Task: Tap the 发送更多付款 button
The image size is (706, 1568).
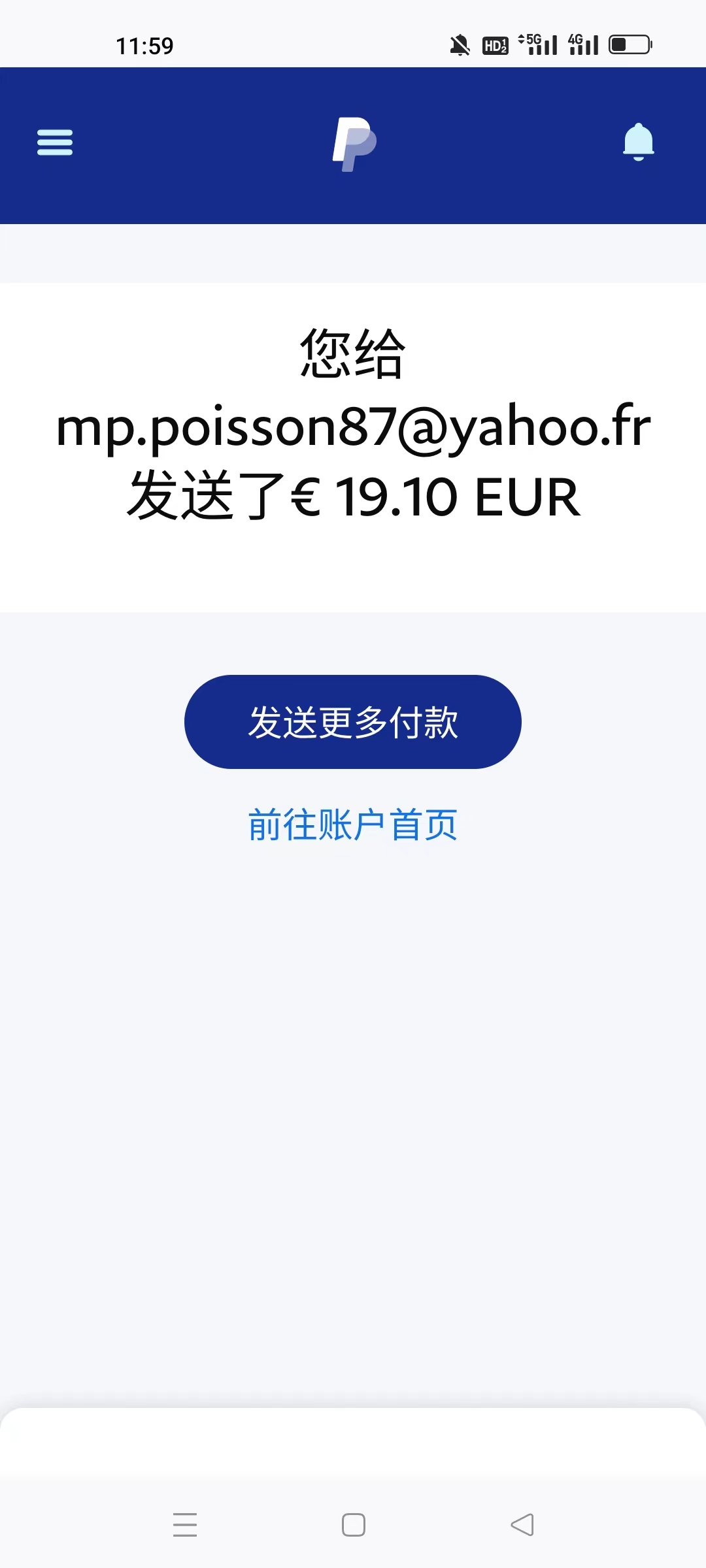Action: coord(353,722)
